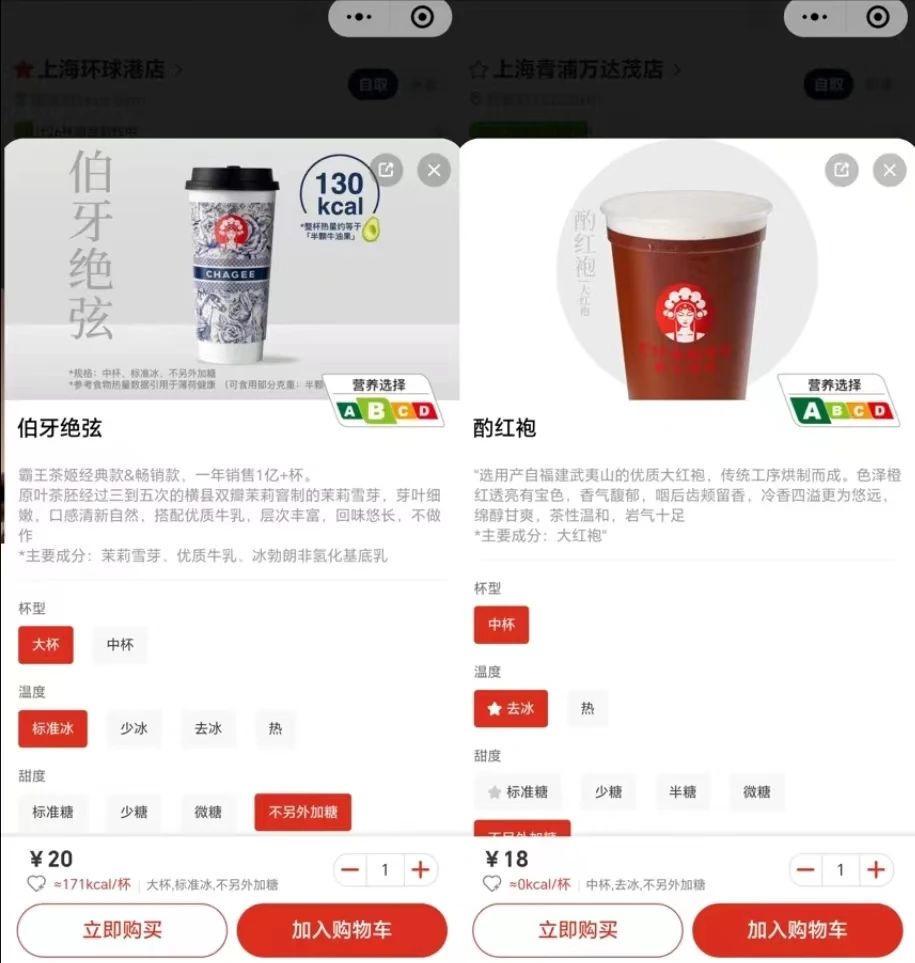Favorite 伯牙绝弦 with the heart icon
Viewport: 915px width, 963px height.
pos(37,884)
